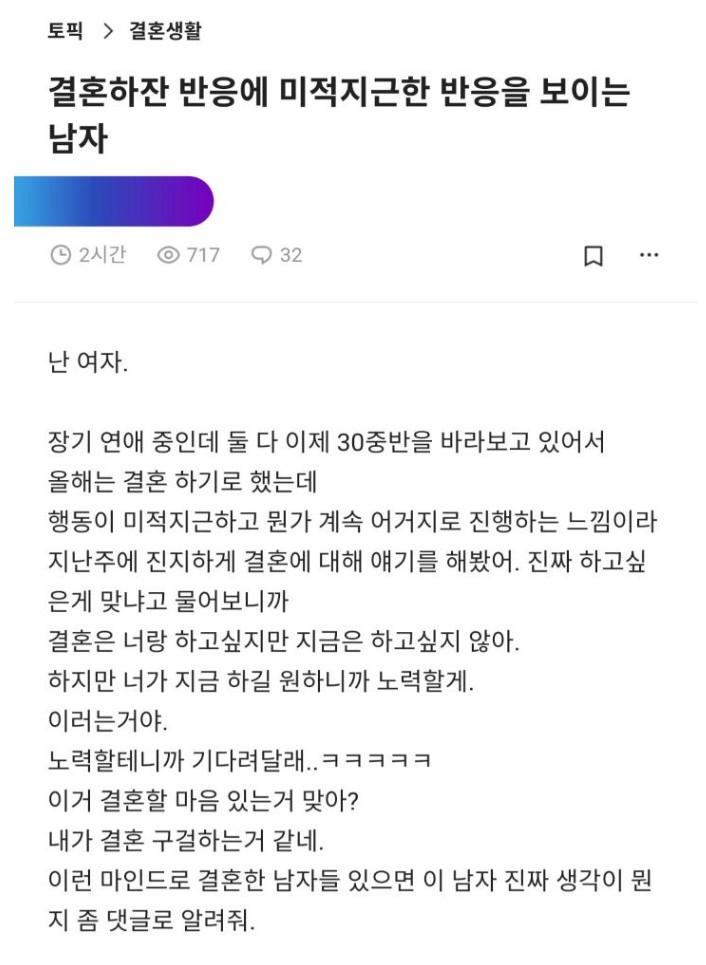
Task: Go to the 결혼생활 topic category
Action: point(164,31)
